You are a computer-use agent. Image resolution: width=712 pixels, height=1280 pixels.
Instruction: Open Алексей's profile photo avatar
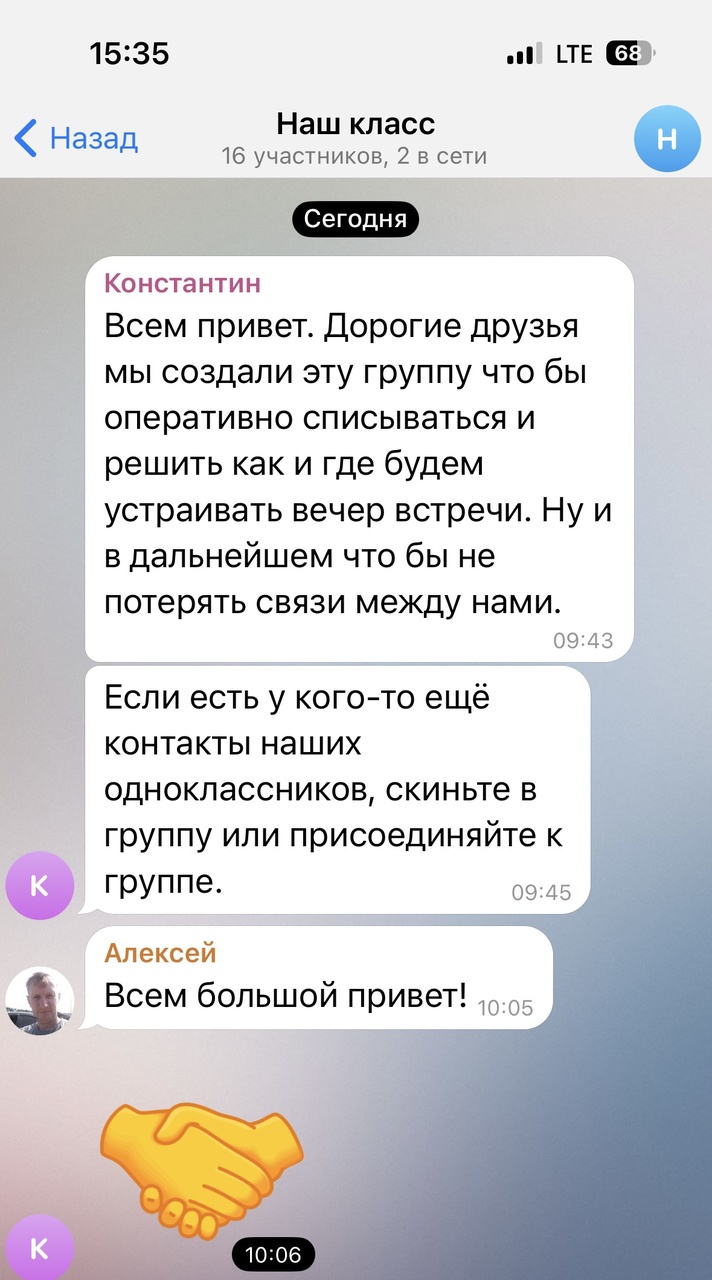[x=40, y=1000]
